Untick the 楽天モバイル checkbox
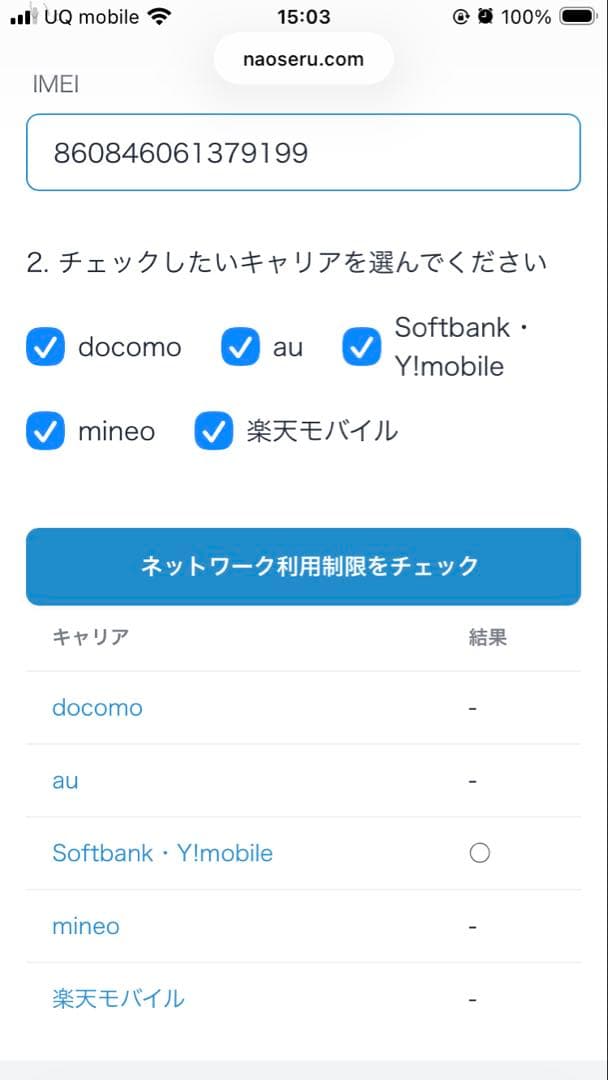 click(213, 431)
